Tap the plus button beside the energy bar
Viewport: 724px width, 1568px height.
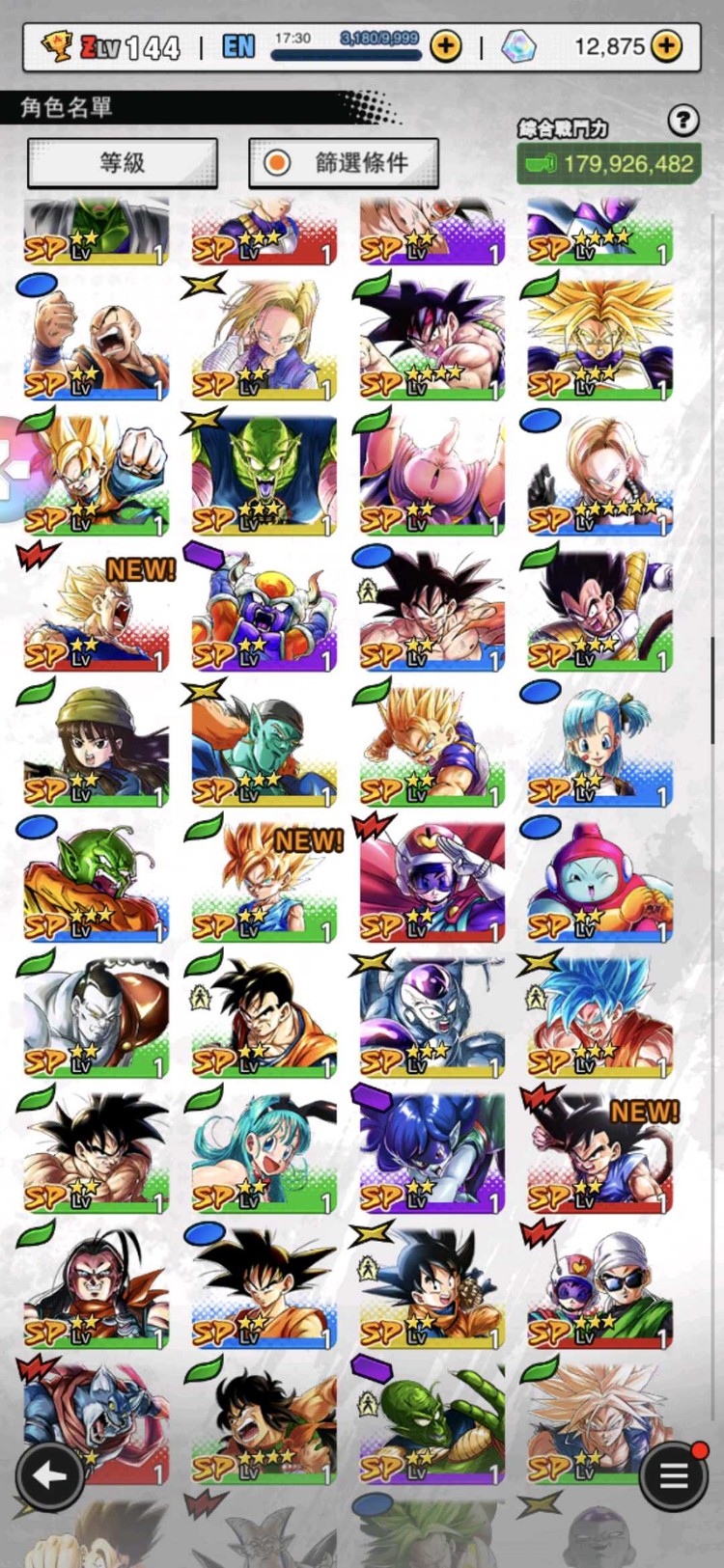click(445, 45)
